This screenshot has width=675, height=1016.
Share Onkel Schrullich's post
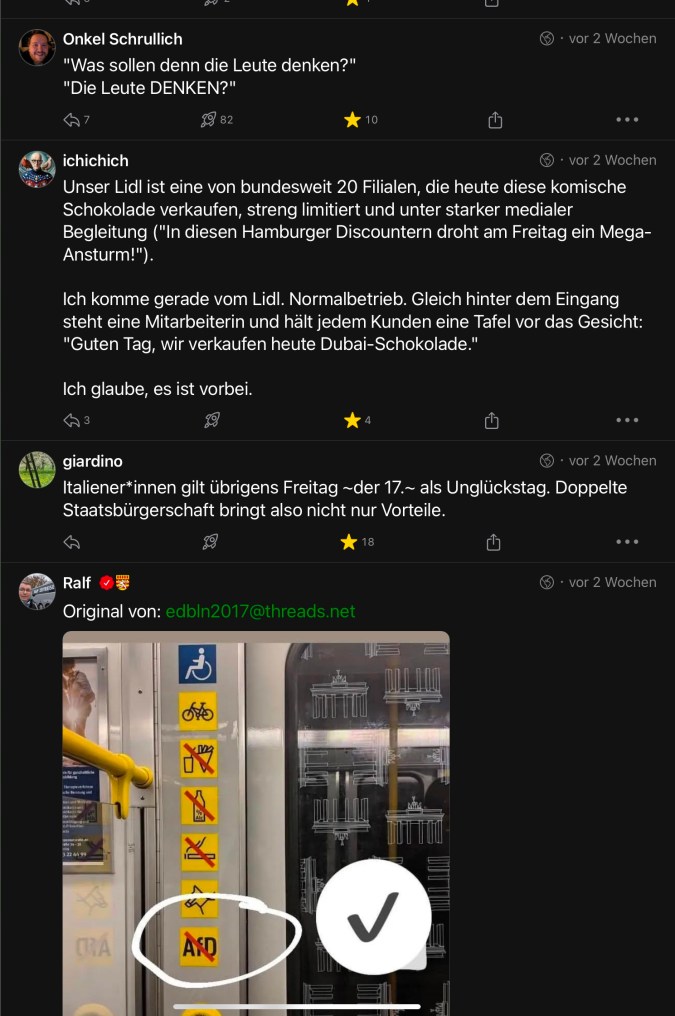(x=494, y=120)
